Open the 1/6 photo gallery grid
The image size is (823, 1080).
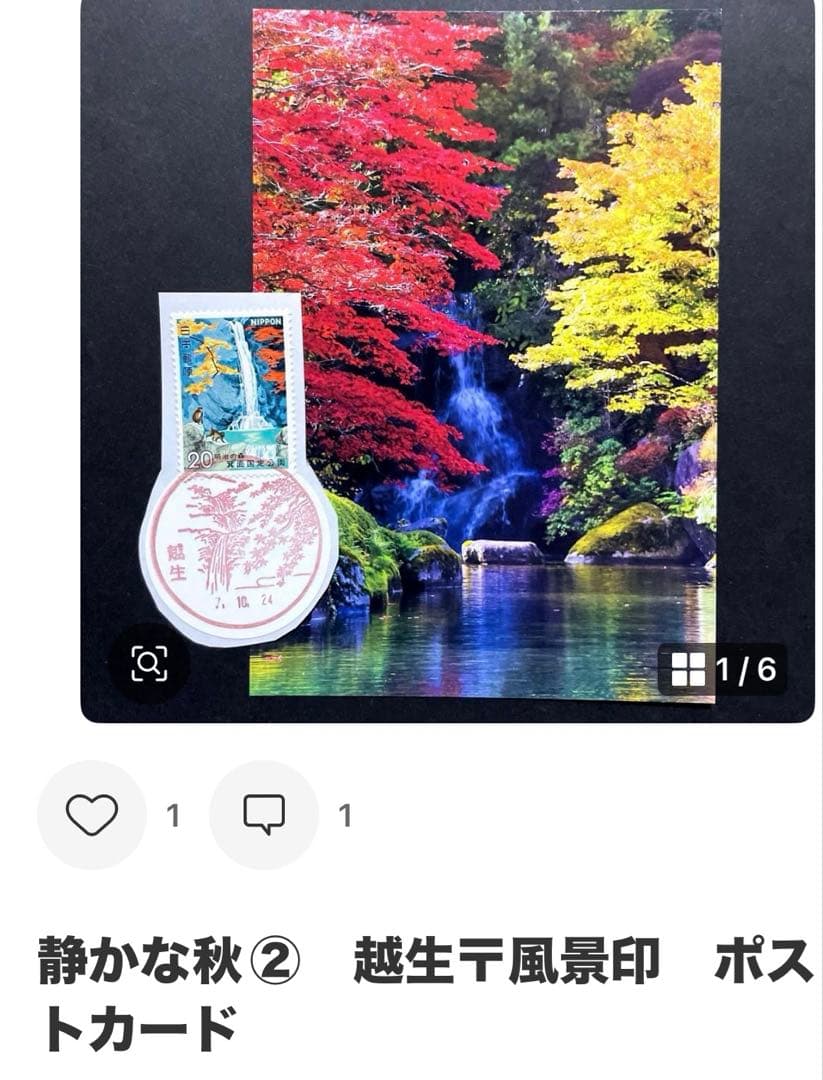pos(722,669)
